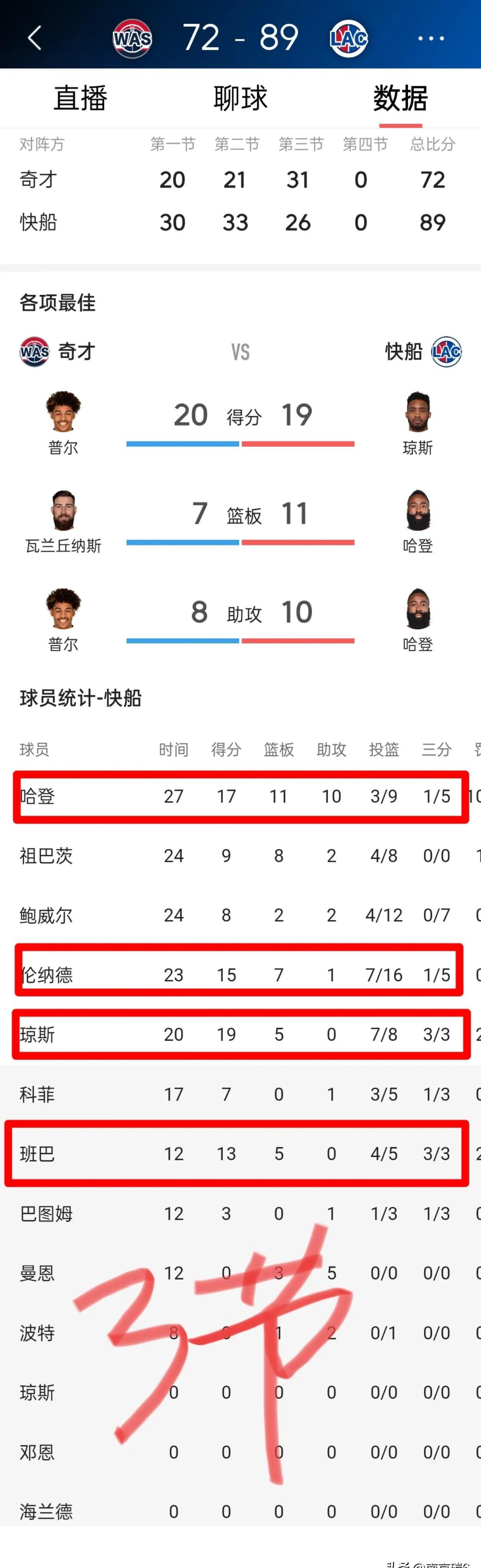Screen dimensions: 481x1568
Task: Go back from the game page
Action: coord(35,38)
